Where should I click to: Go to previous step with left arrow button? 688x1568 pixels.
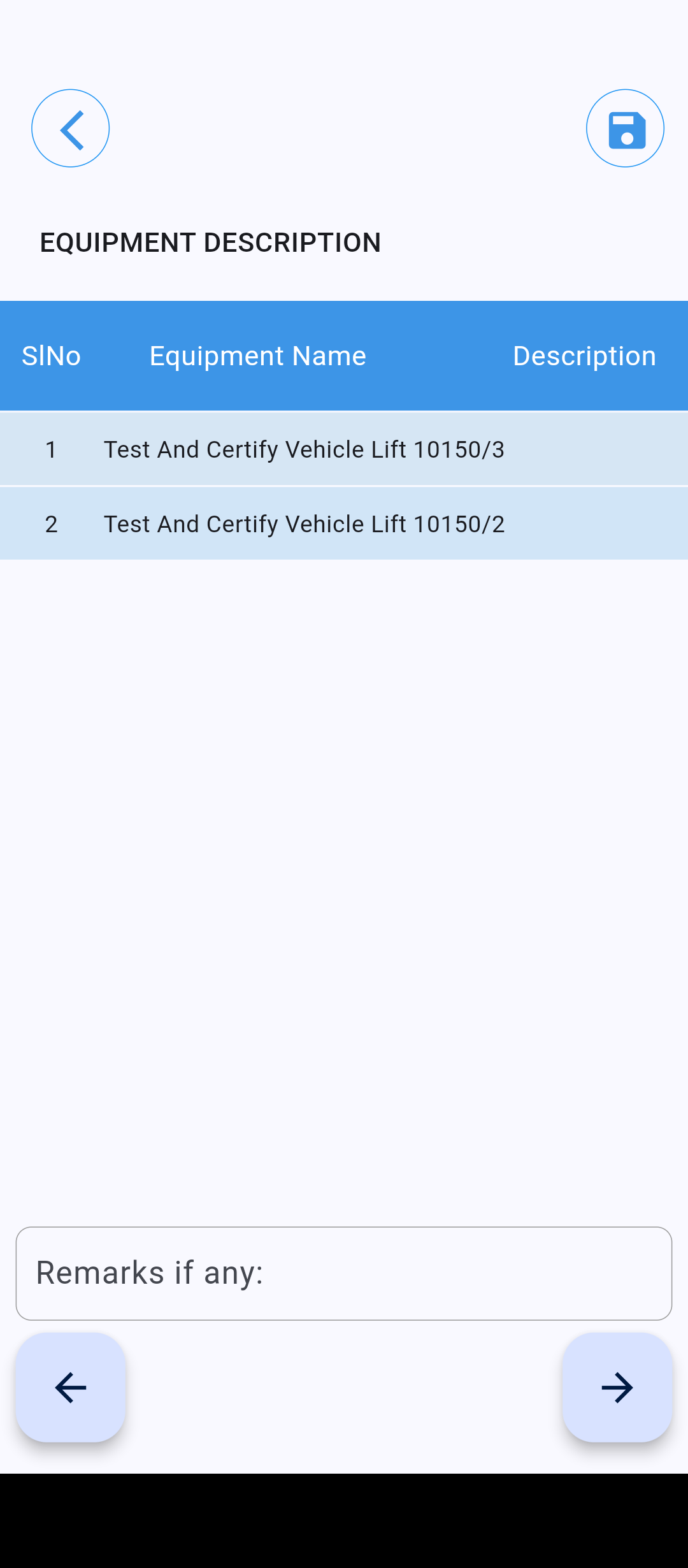click(71, 1387)
